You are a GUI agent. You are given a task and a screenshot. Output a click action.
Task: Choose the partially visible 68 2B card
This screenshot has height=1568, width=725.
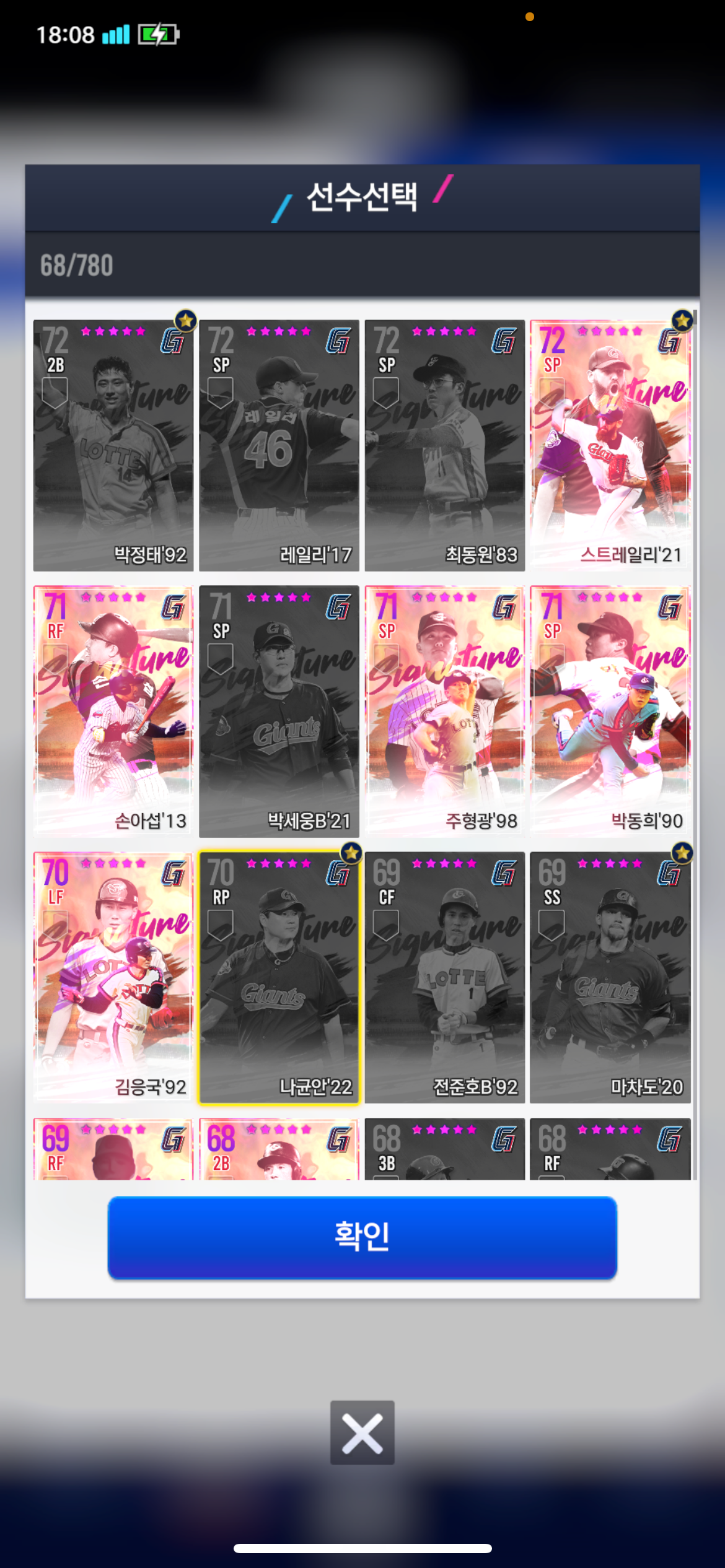(279, 1149)
